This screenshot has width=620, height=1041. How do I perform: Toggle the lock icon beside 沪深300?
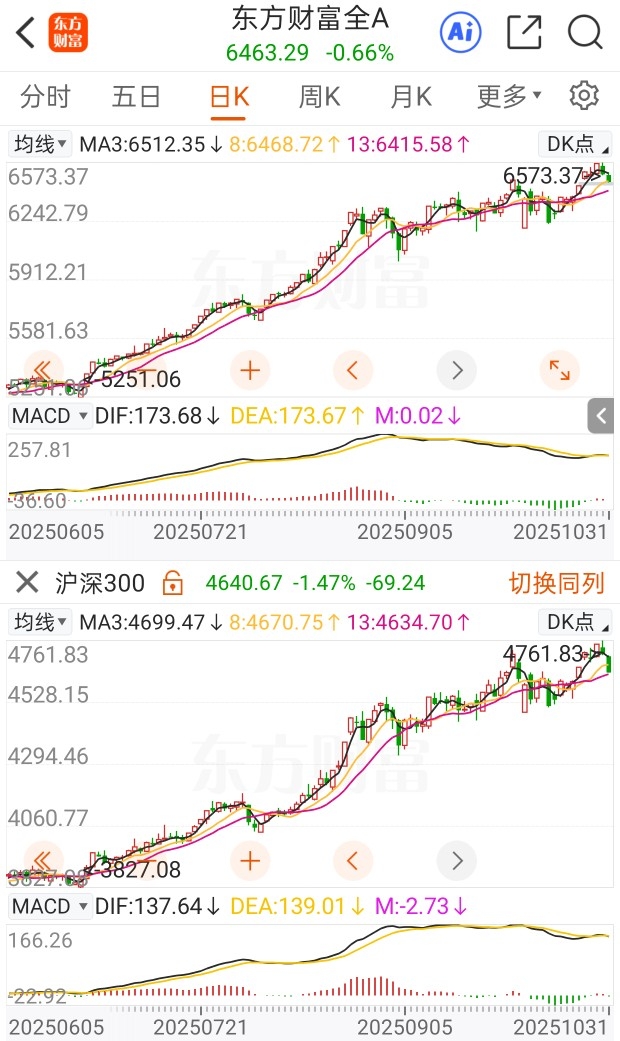click(174, 583)
